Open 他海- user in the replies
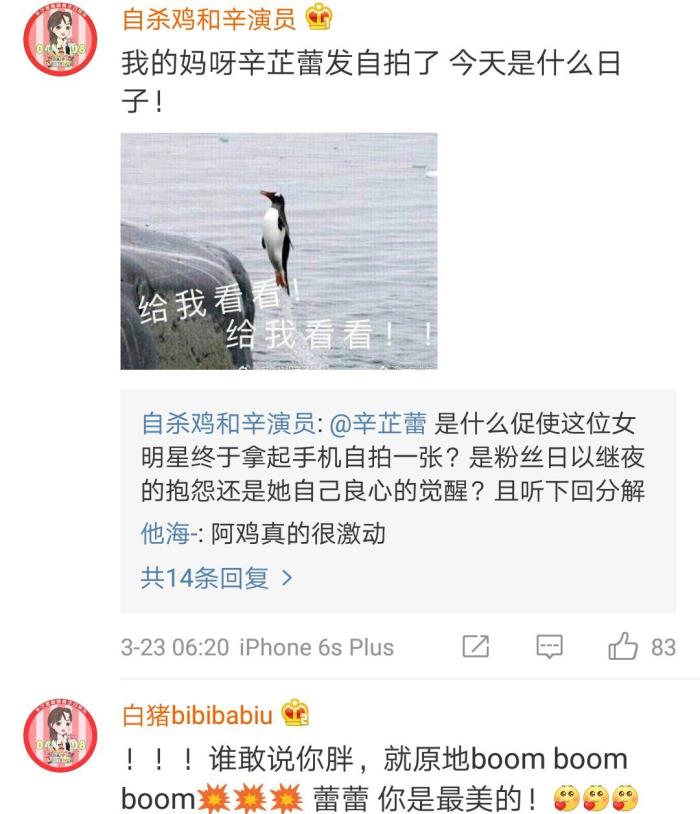 [164, 534]
